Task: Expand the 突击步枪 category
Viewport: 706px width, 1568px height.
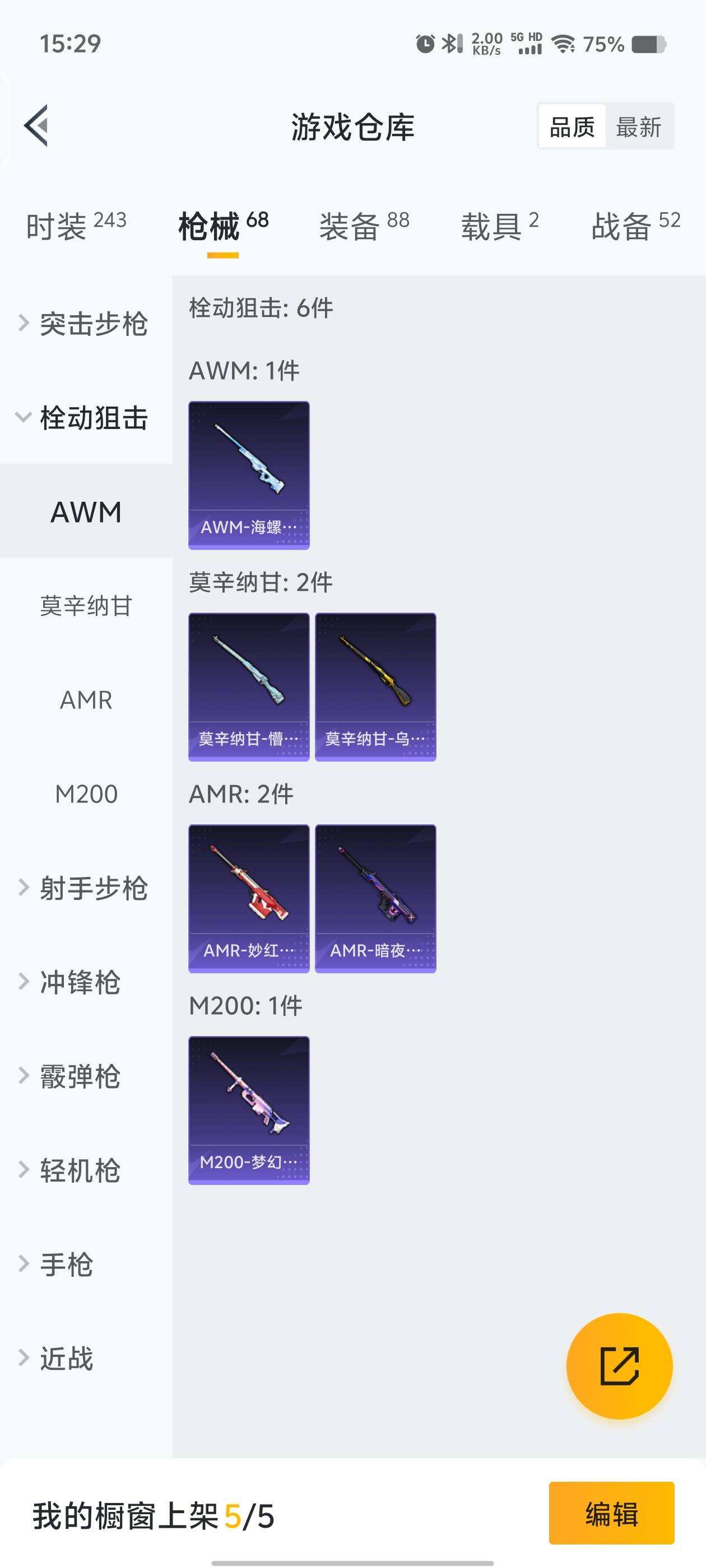Action: coord(91,324)
